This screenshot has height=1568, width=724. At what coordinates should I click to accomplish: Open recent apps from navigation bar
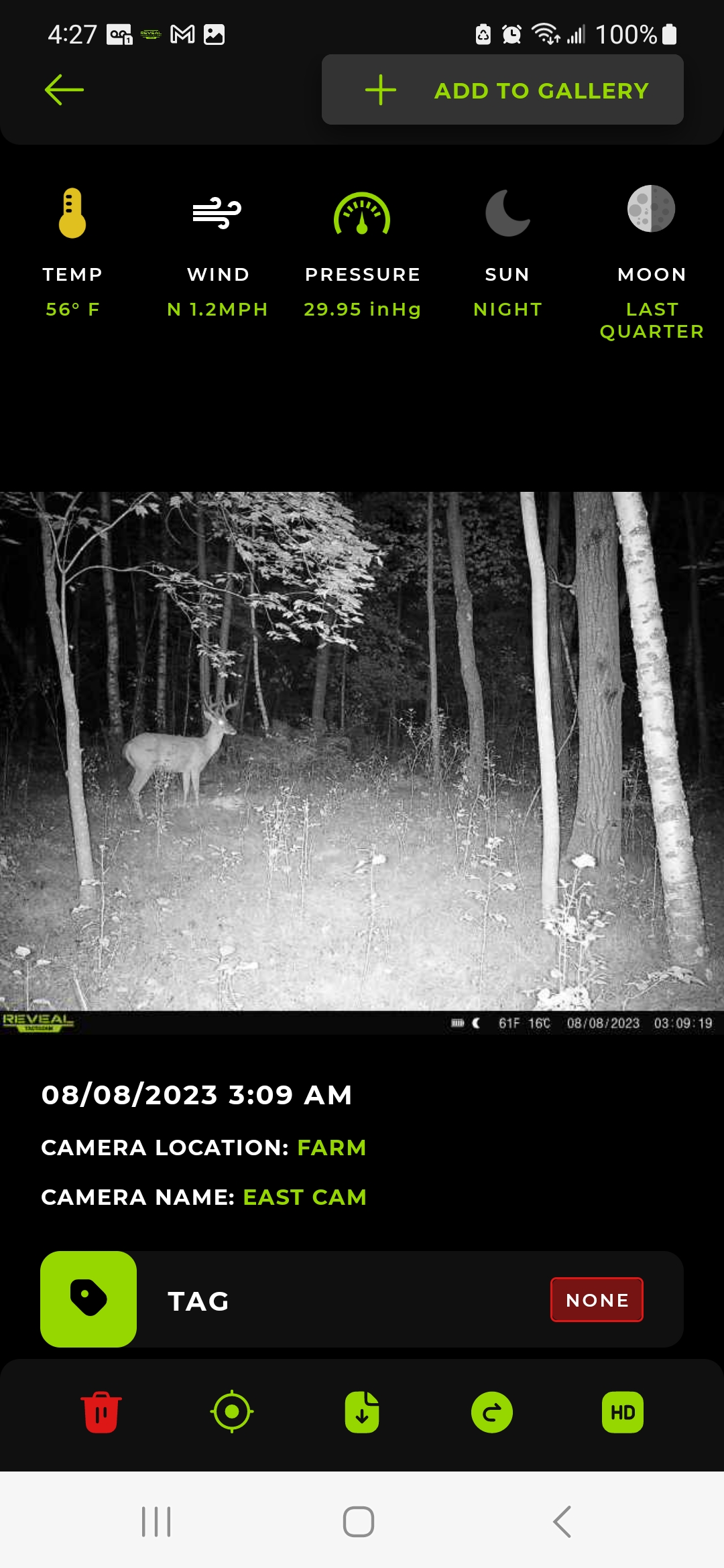click(x=156, y=1522)
